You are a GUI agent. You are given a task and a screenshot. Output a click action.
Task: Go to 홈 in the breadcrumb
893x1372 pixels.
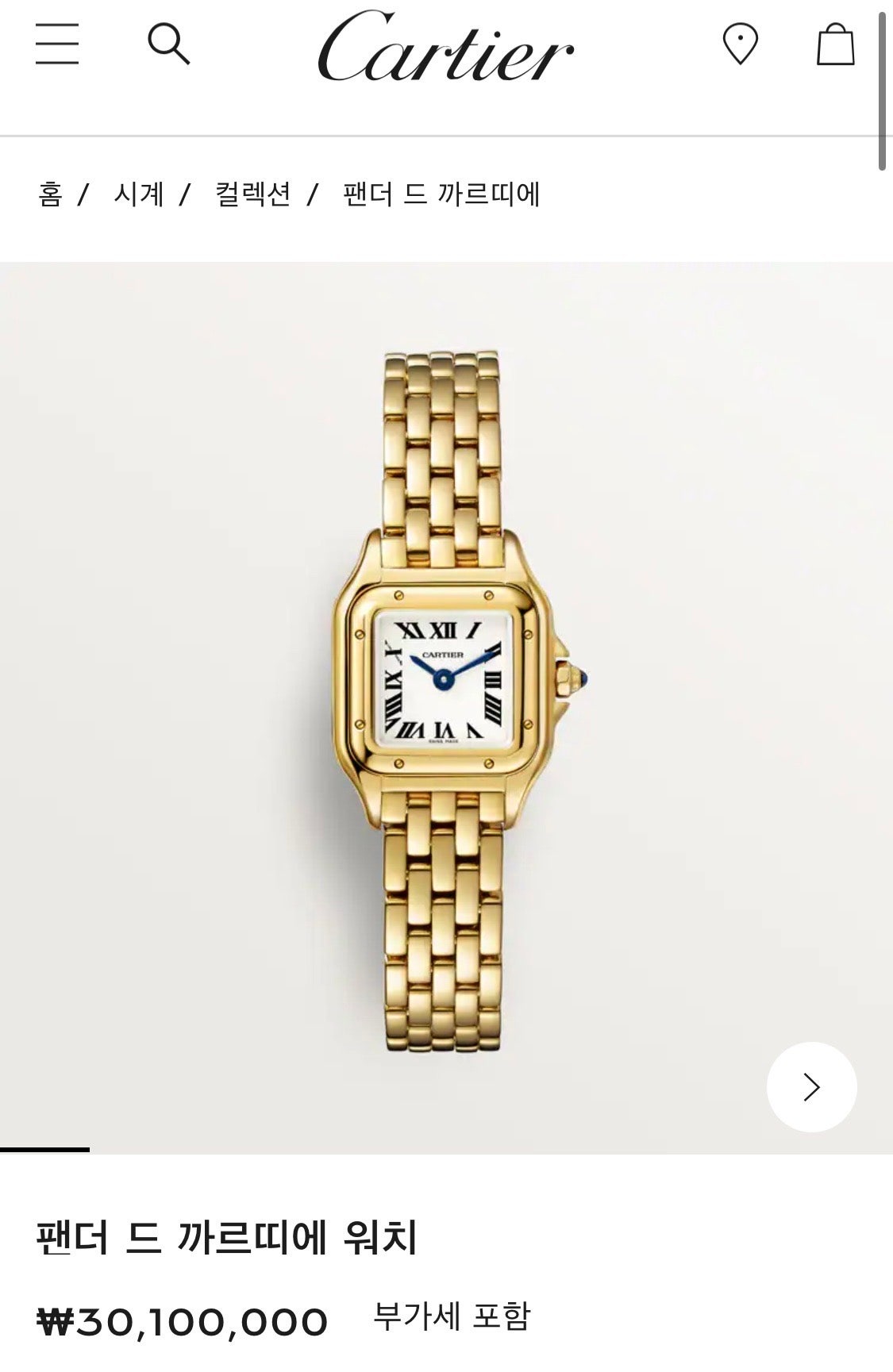(50, 194)
